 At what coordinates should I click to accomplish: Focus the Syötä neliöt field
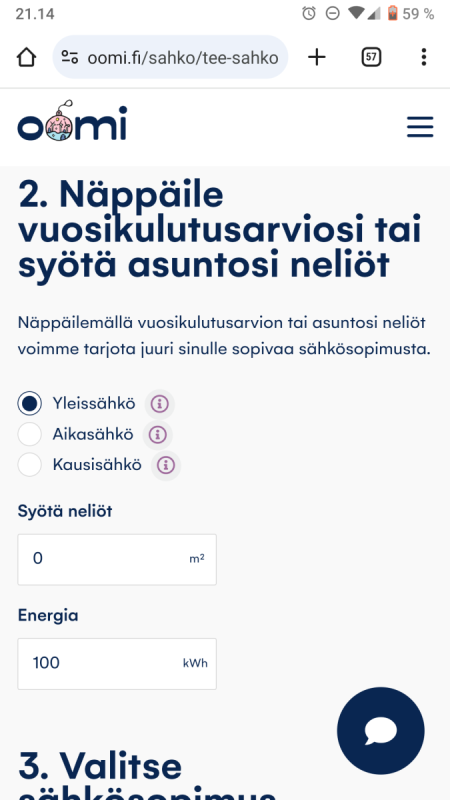click(x=117, y=559)
